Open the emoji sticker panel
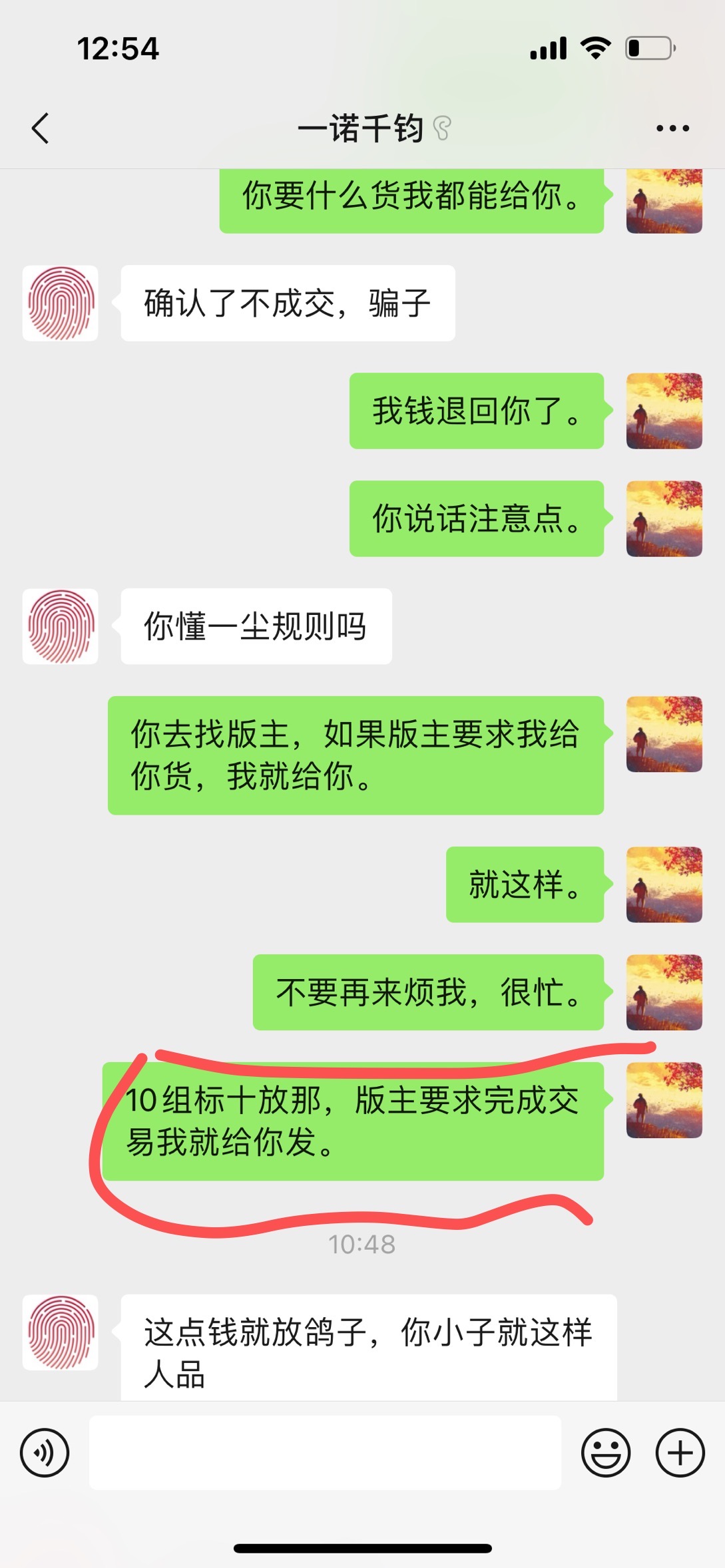Viewport: 725px width, 1568px height. click(605, 1452)
